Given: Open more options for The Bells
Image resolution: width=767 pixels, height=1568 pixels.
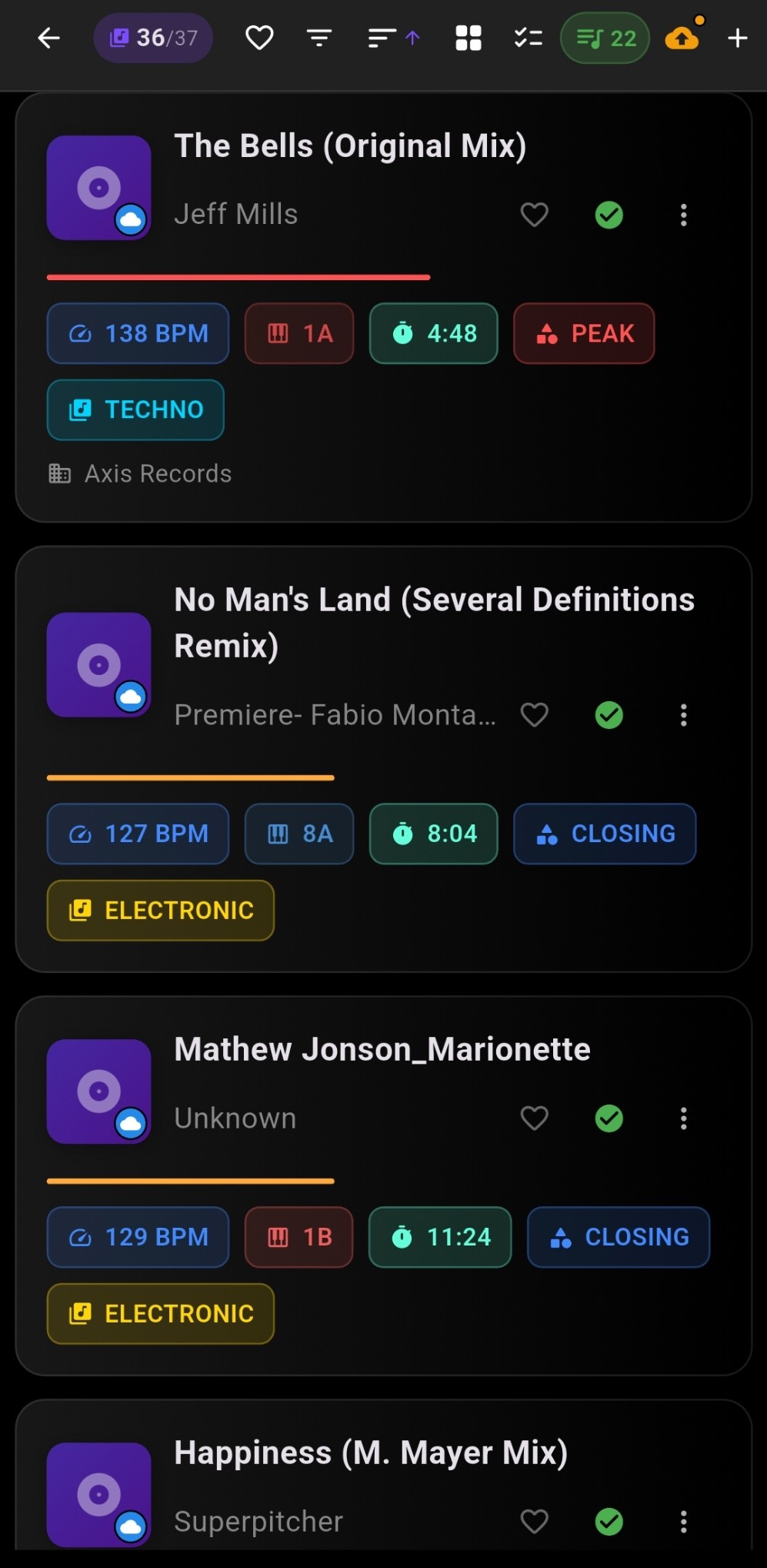Looking at the screenshot, I should point(683,215).
